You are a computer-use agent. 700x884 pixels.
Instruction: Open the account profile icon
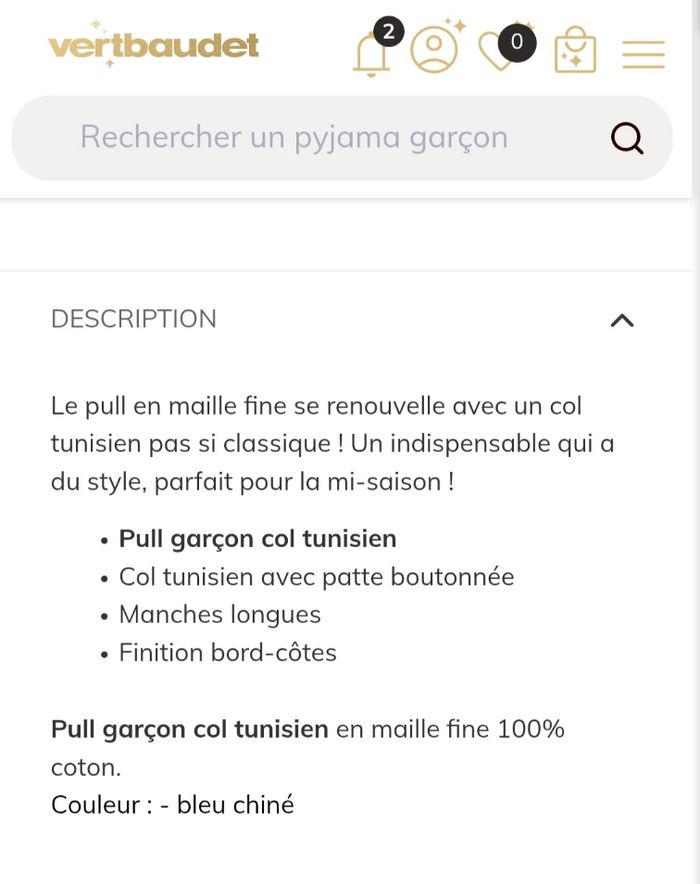point(434,50)
